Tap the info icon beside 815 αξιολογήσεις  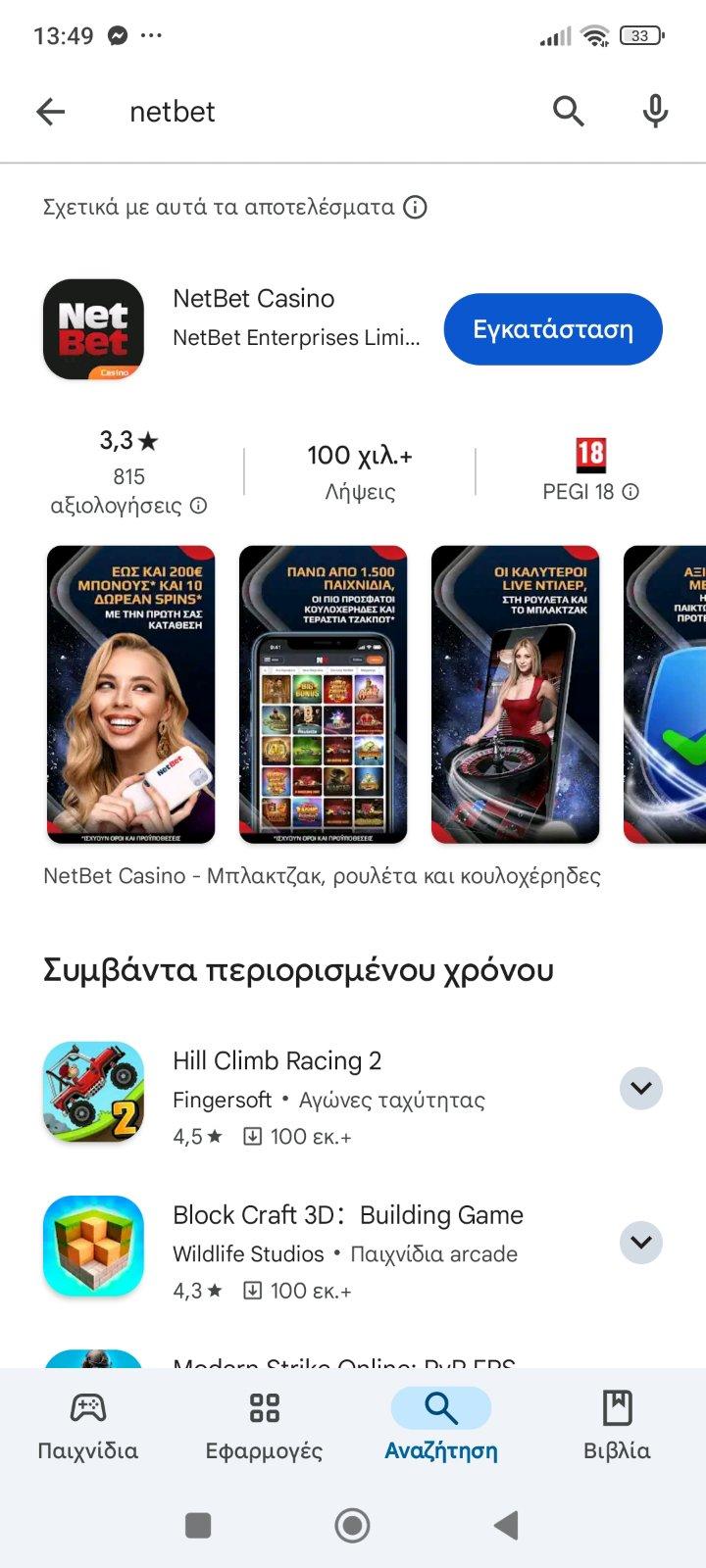pos(199,505)
